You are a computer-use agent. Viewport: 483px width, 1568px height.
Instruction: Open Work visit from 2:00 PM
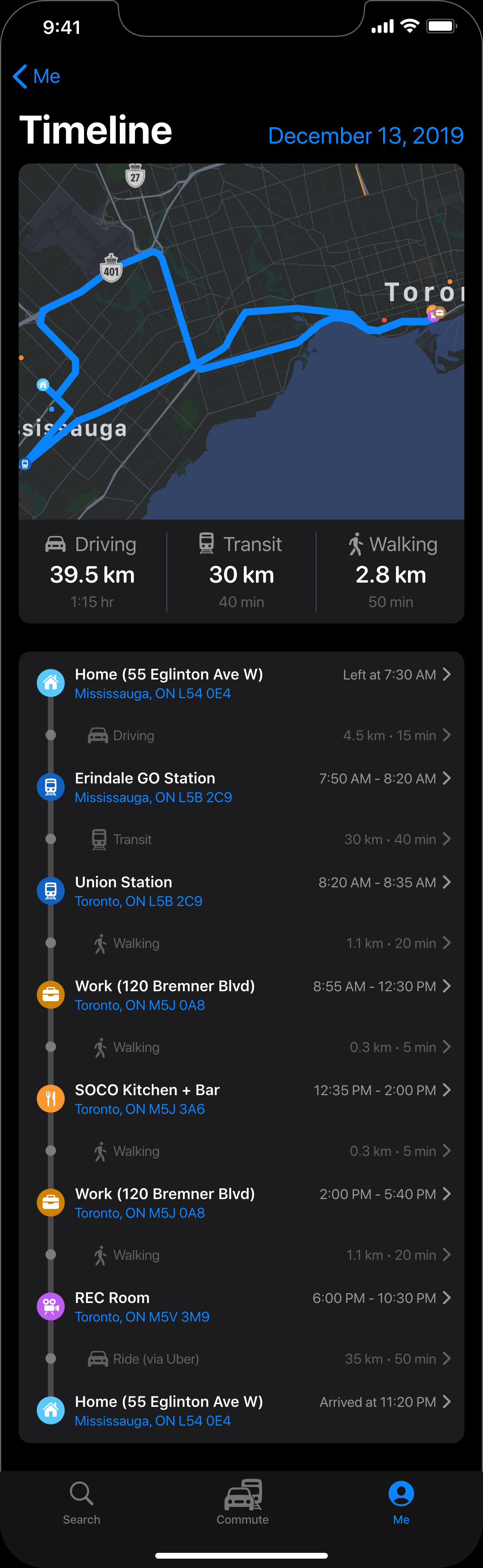coord(241,1203)
